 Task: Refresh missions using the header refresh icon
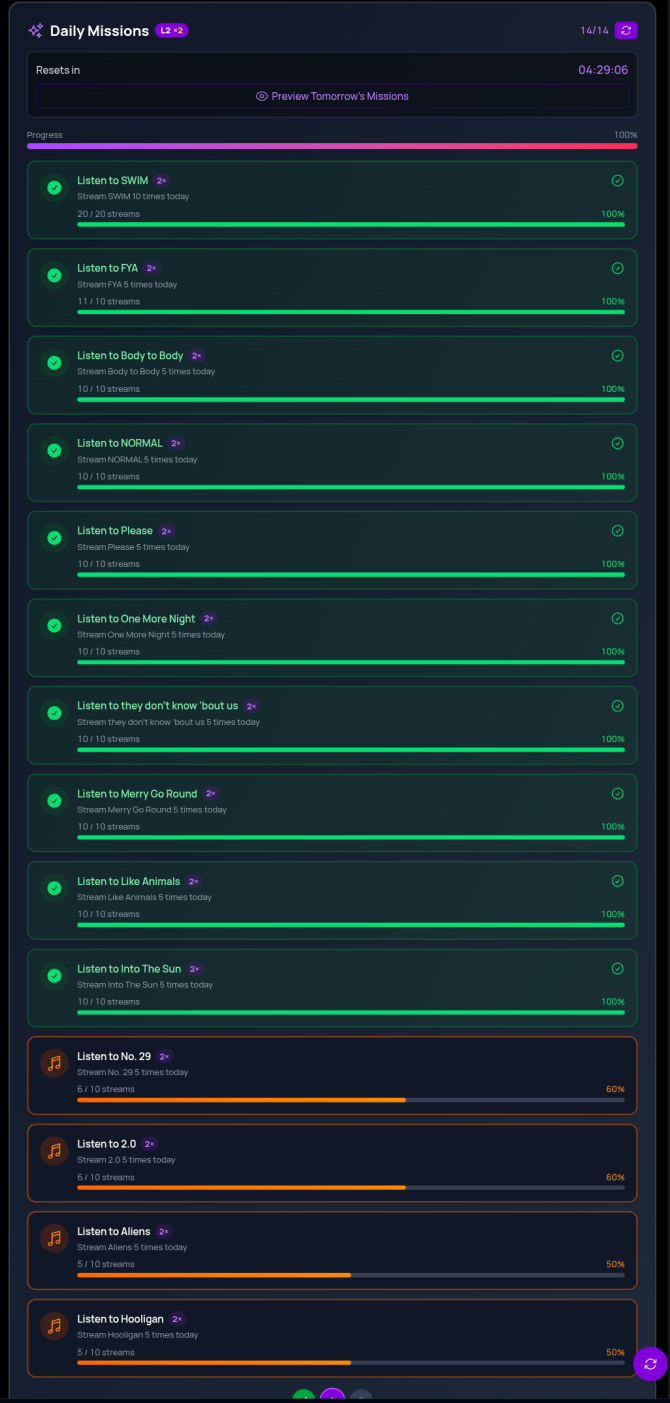tap(626, 31)
